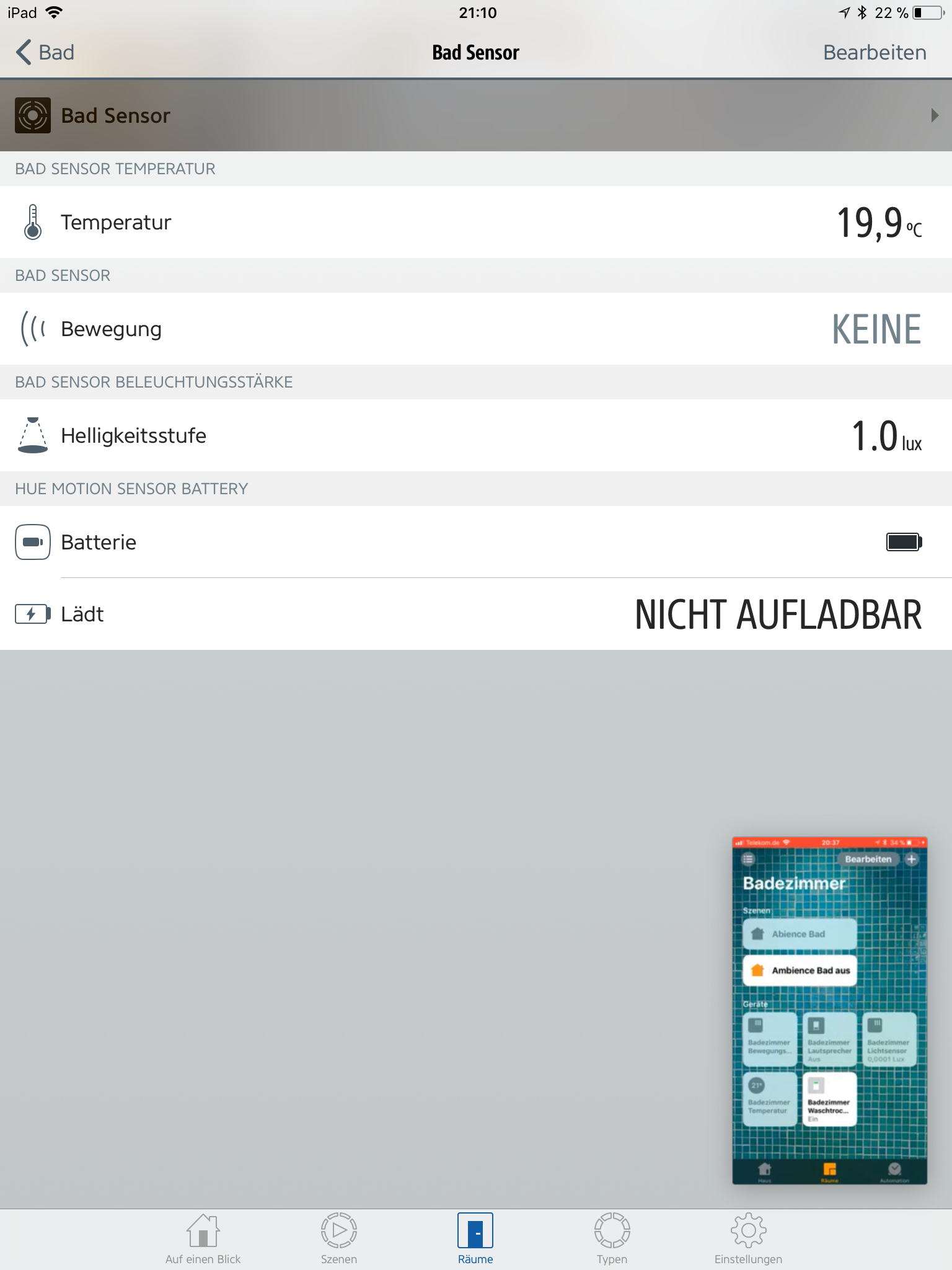This screenshot has height=1270, width=952.
Task: Tap Bearbeiten to edit the sensor
Action: coord(874,53)
